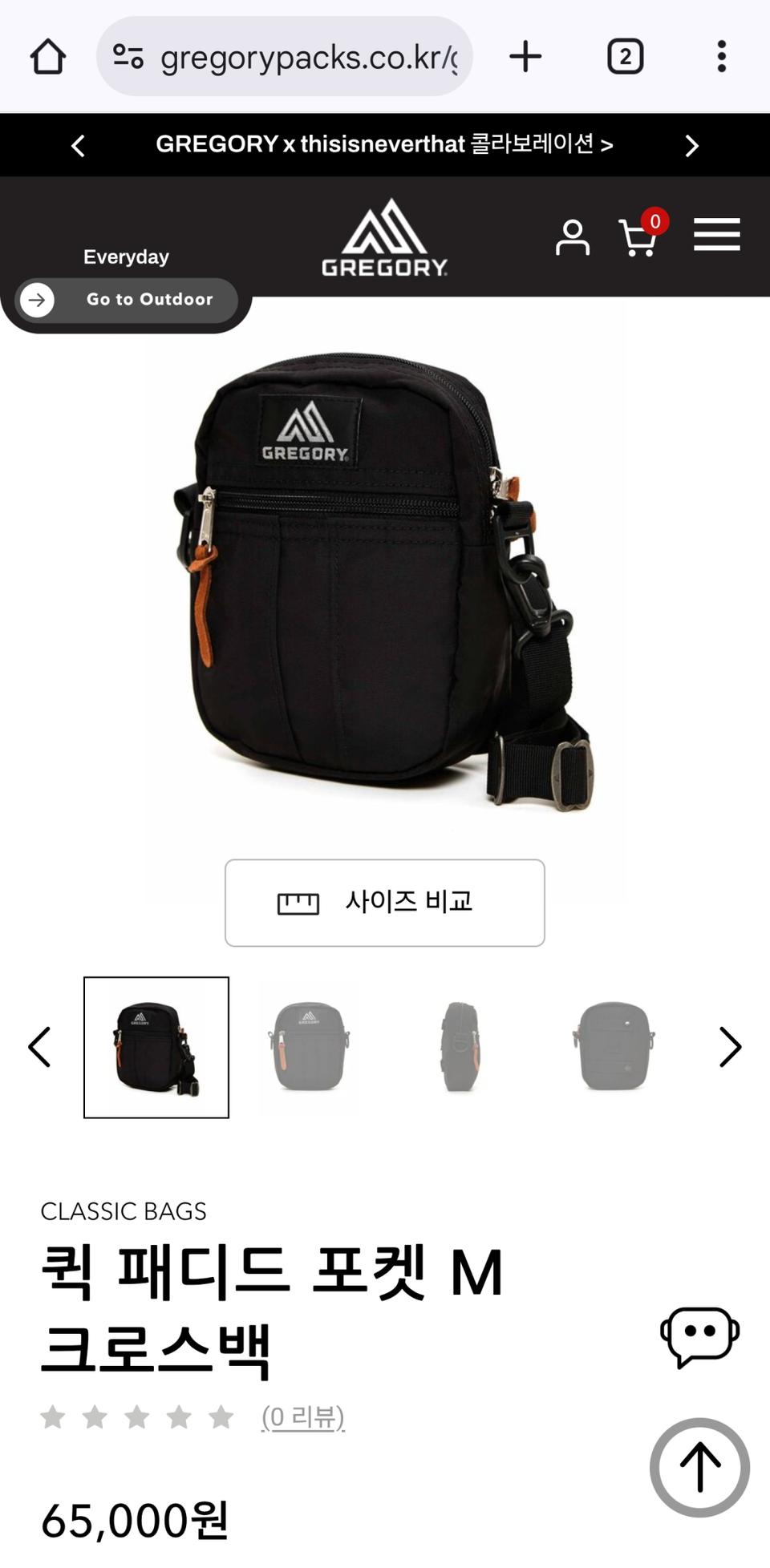Viewport: 770px width, 1568px height.
Task: Switch to the other open browser tab
Action: coord(625,56)
